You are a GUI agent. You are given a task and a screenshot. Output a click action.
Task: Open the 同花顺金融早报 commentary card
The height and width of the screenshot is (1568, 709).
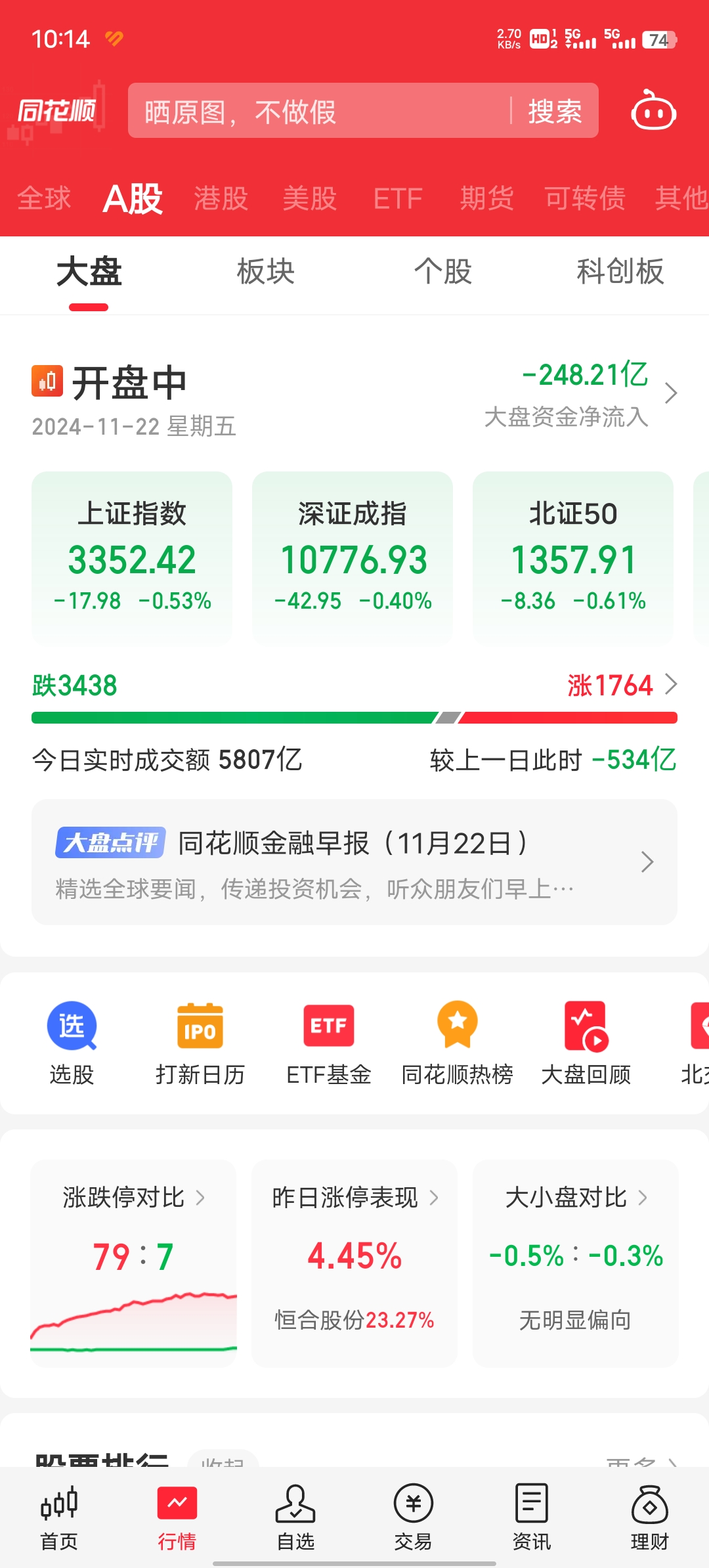(x=354, y=861)
